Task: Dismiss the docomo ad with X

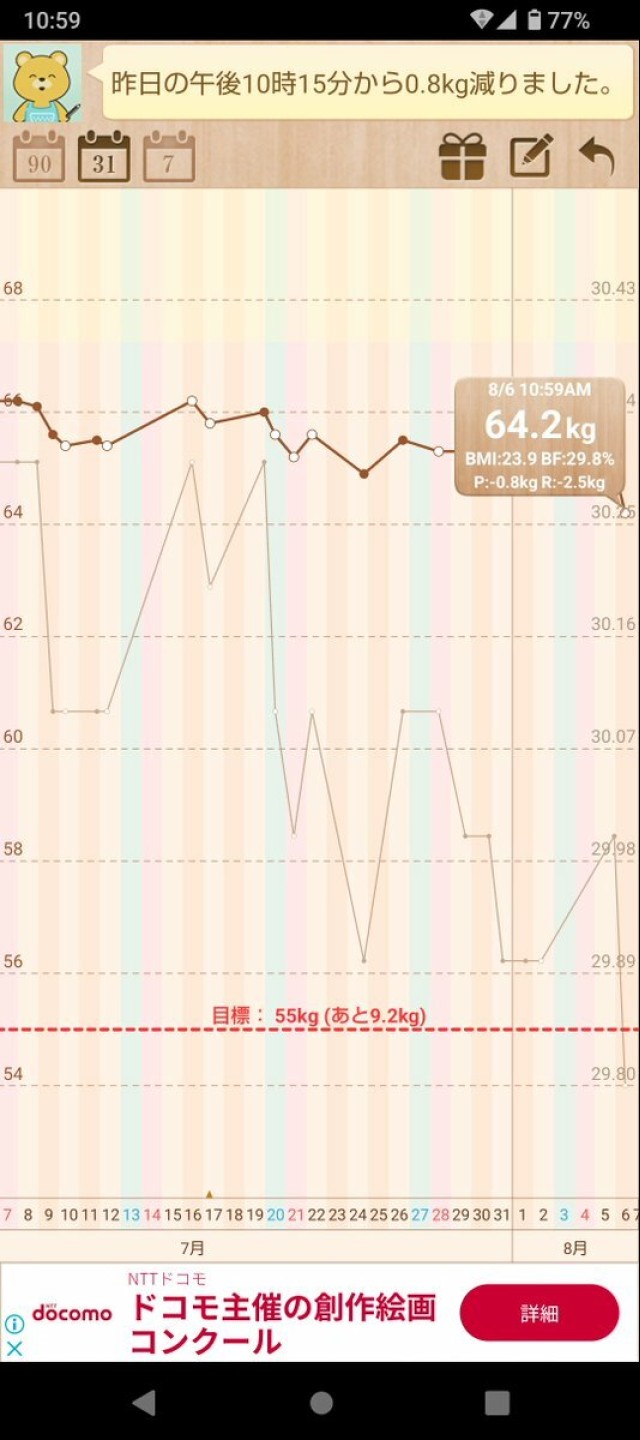Action: tap(14, 1347)
